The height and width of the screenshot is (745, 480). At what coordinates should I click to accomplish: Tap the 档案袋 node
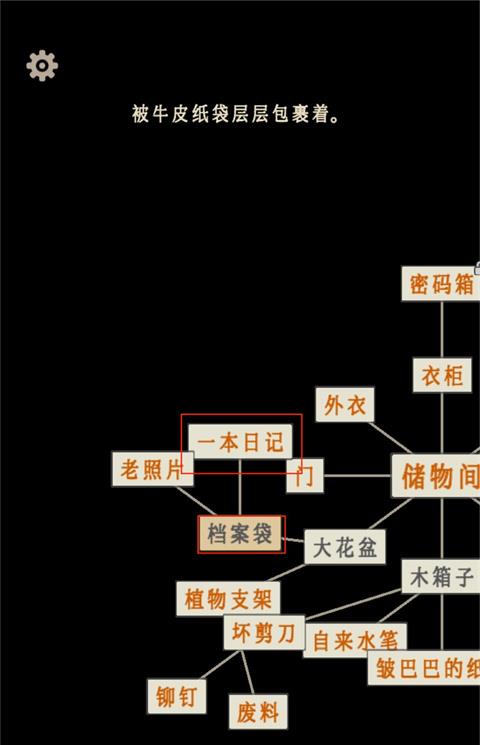click(240, 534)
